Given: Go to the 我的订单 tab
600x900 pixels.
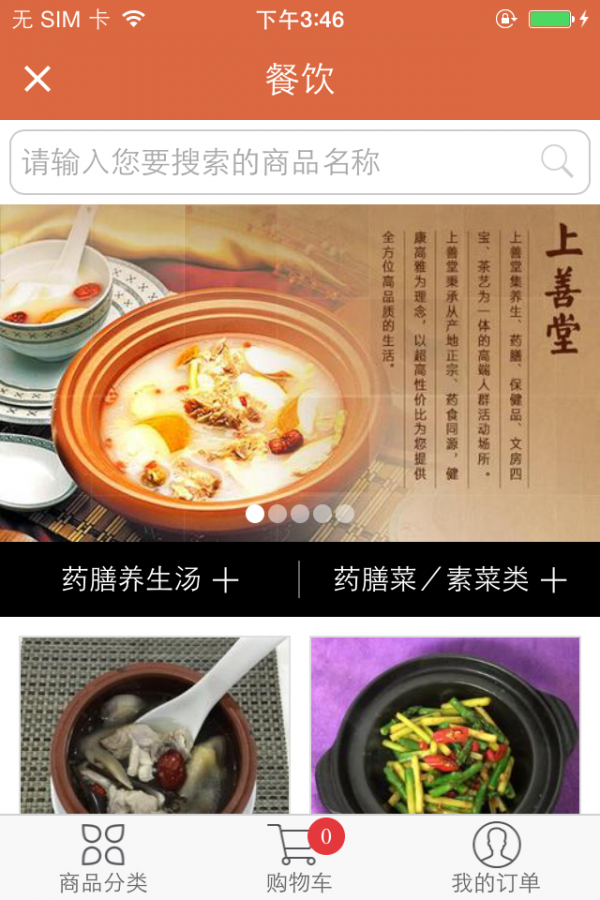Looking at the screenshot, I should (496, 858).
